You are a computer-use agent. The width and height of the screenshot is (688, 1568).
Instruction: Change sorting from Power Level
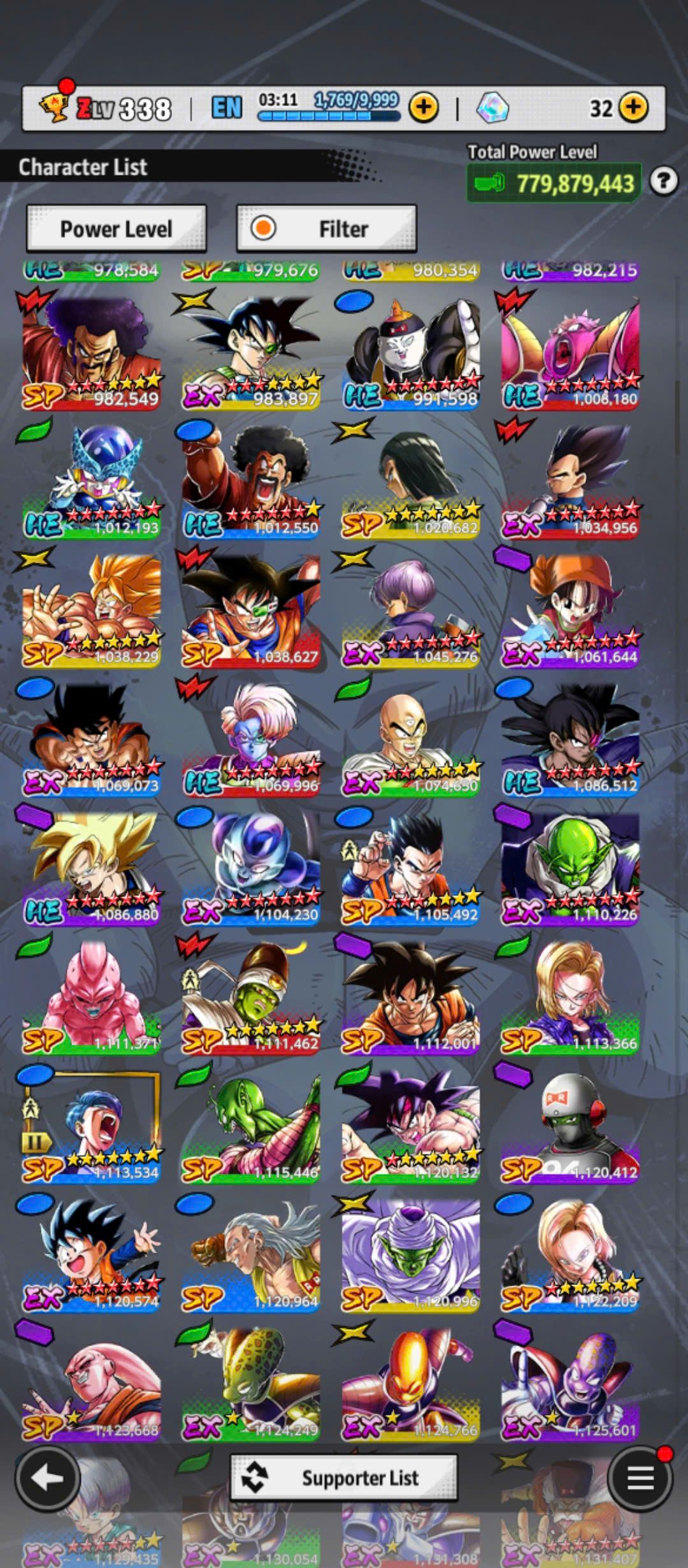point(116,228)
